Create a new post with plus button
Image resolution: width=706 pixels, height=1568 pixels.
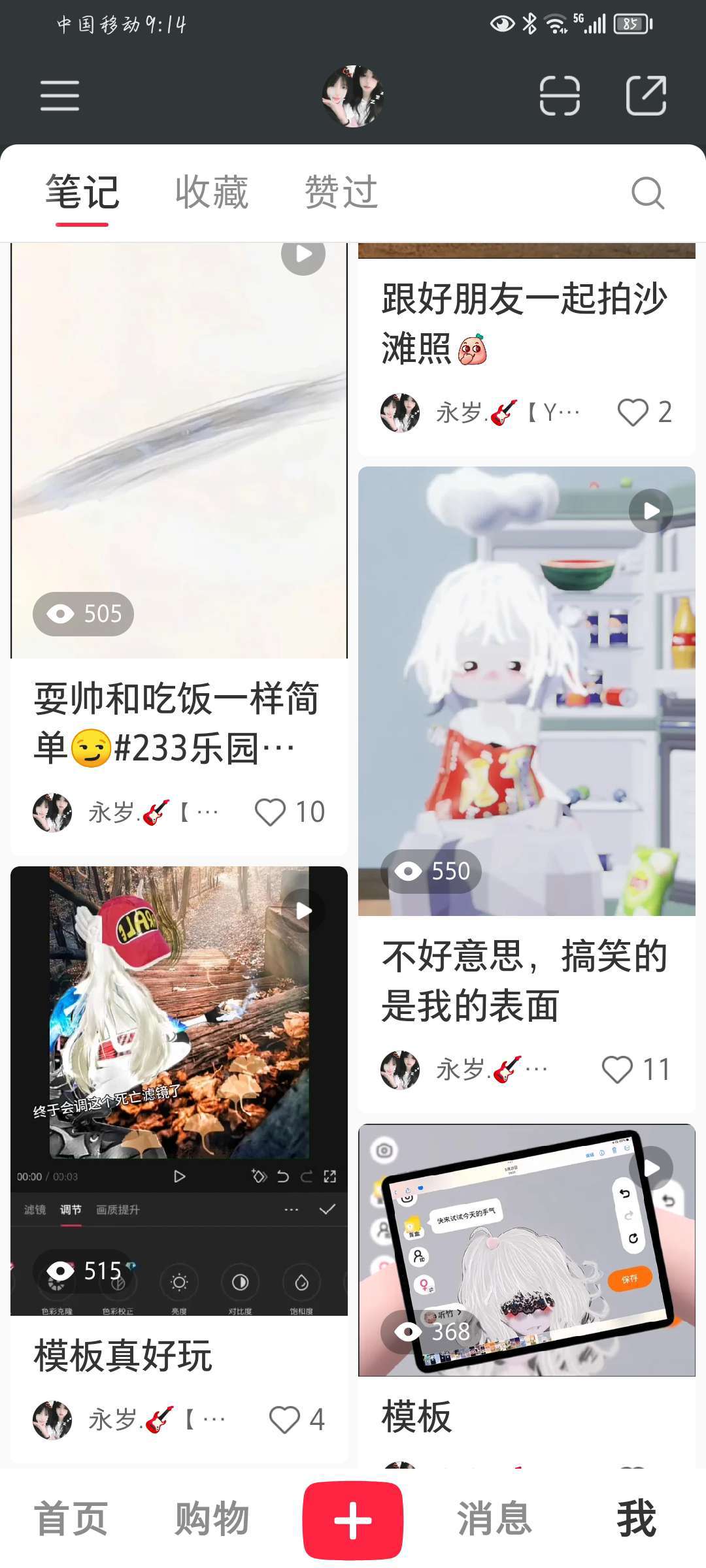tap(353, 1520)
